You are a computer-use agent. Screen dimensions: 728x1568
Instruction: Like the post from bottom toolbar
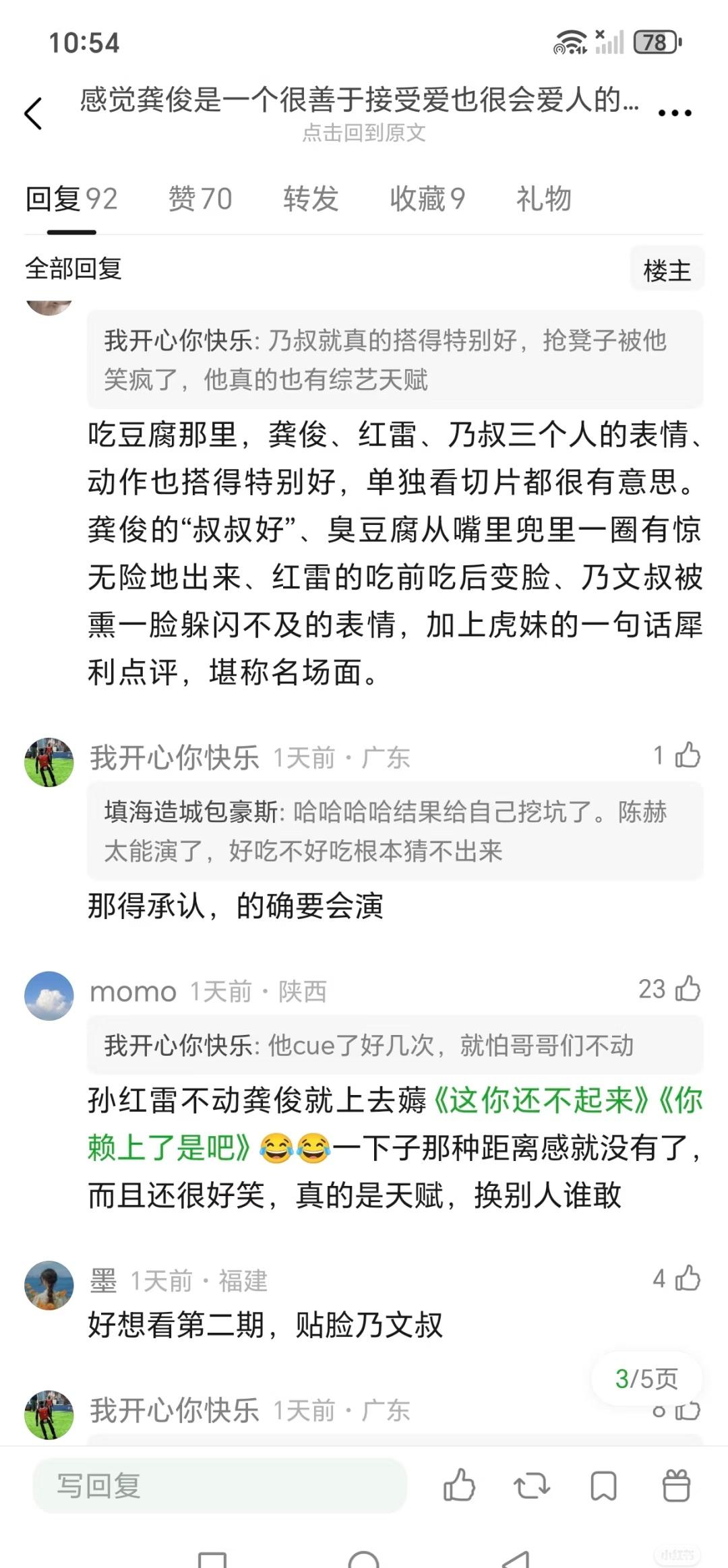pyautogui.click(x=459, y=1485)
